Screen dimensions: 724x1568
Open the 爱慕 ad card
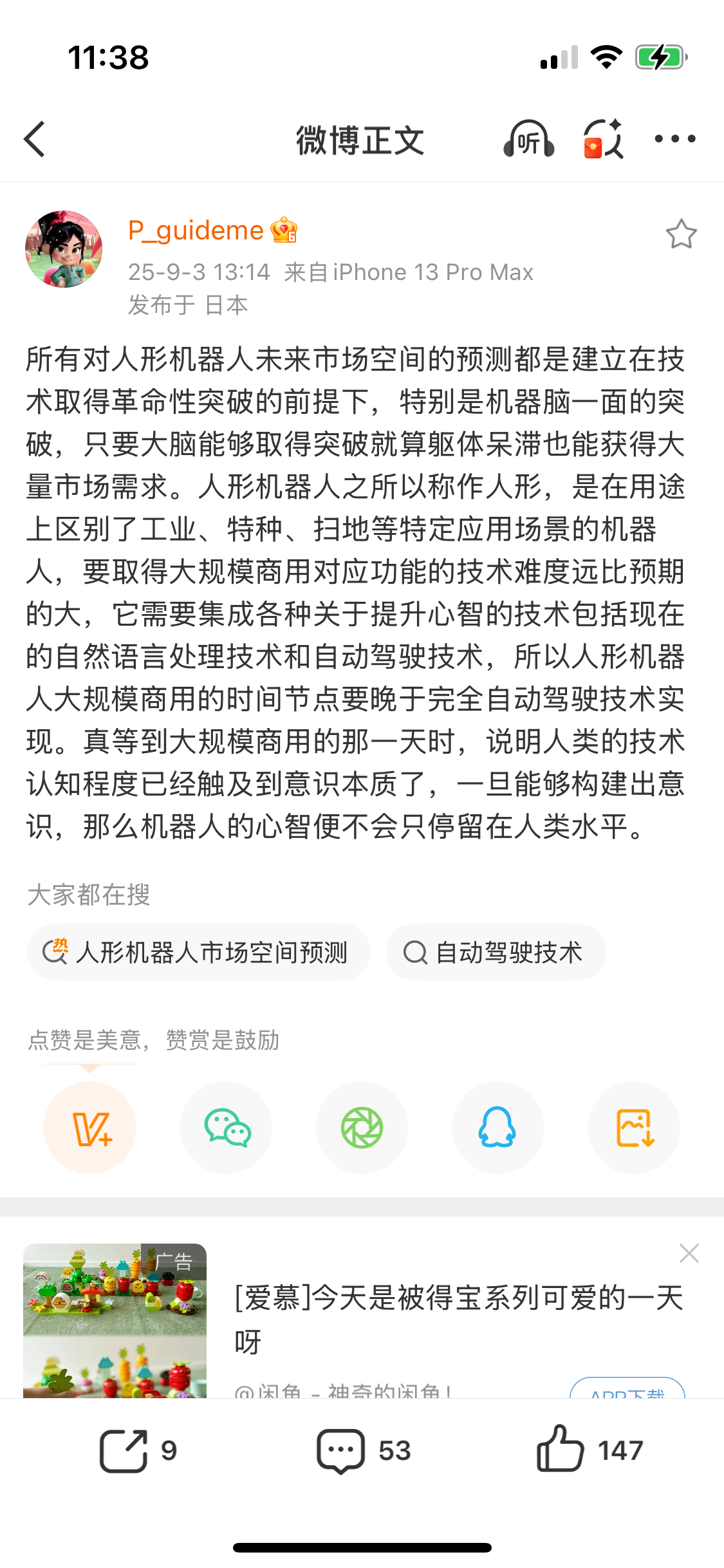457,1320
